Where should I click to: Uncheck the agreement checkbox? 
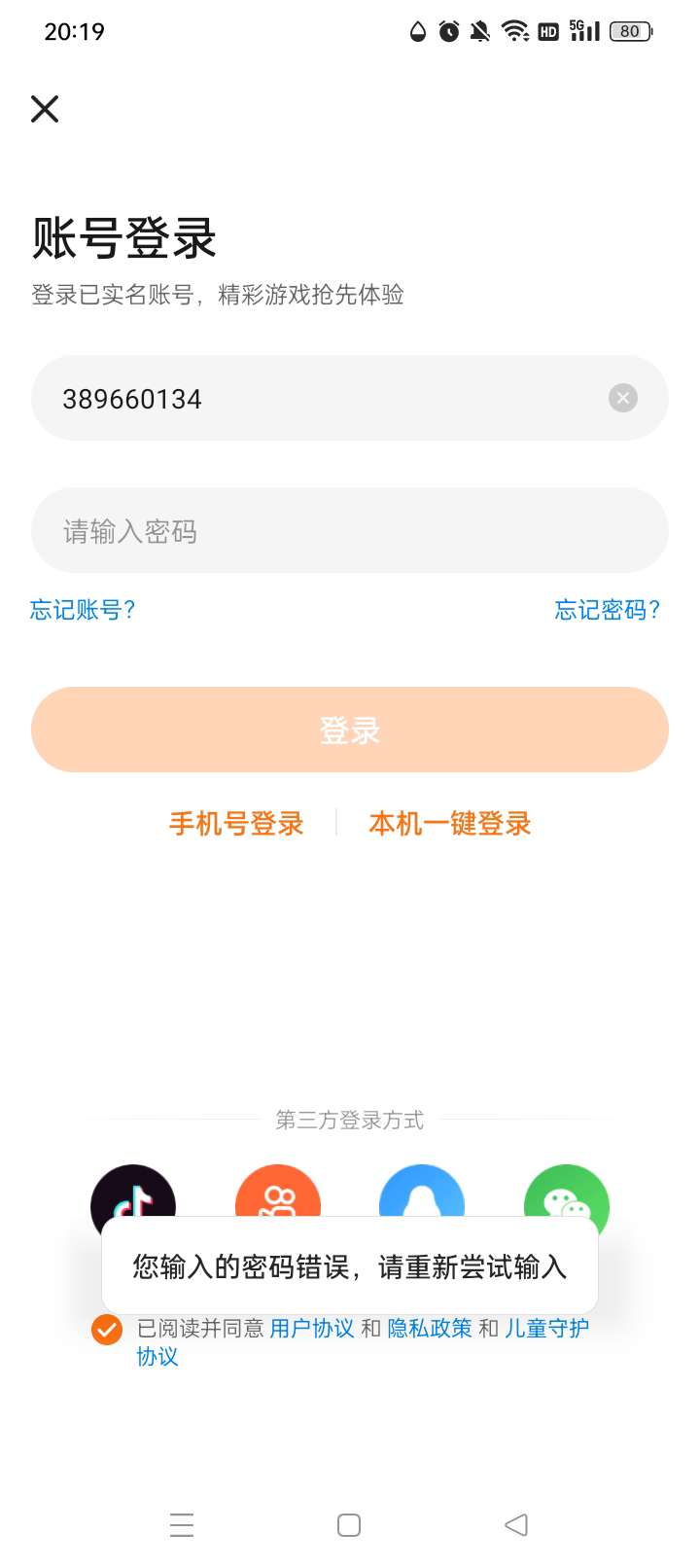pos(107,1329)
